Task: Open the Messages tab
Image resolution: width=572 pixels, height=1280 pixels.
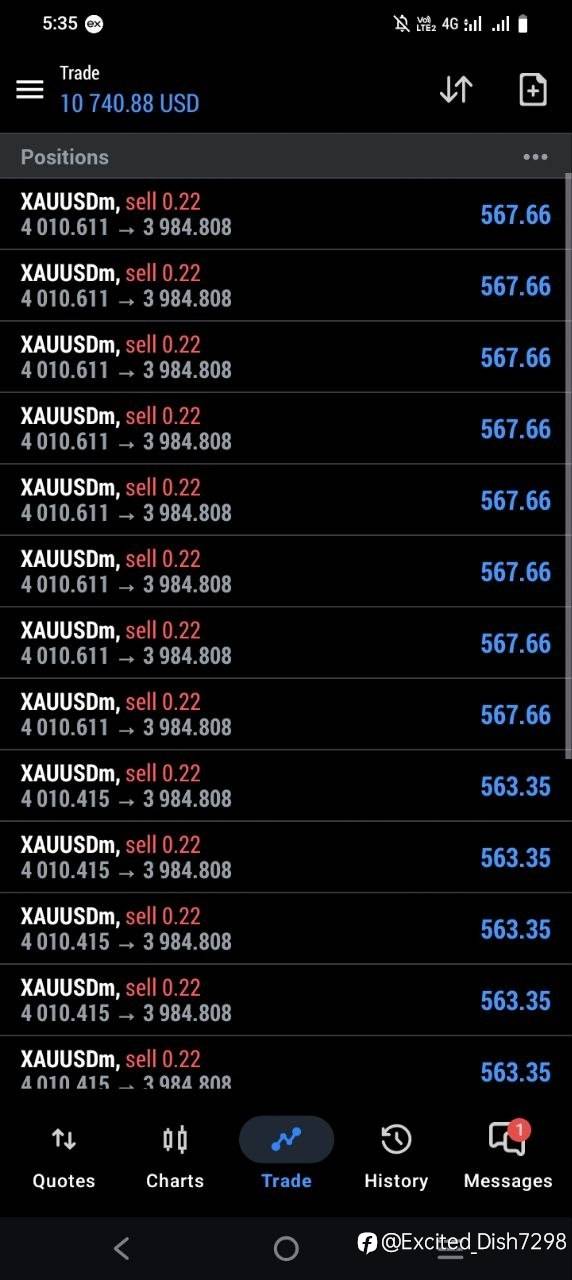Action: 508,1157
